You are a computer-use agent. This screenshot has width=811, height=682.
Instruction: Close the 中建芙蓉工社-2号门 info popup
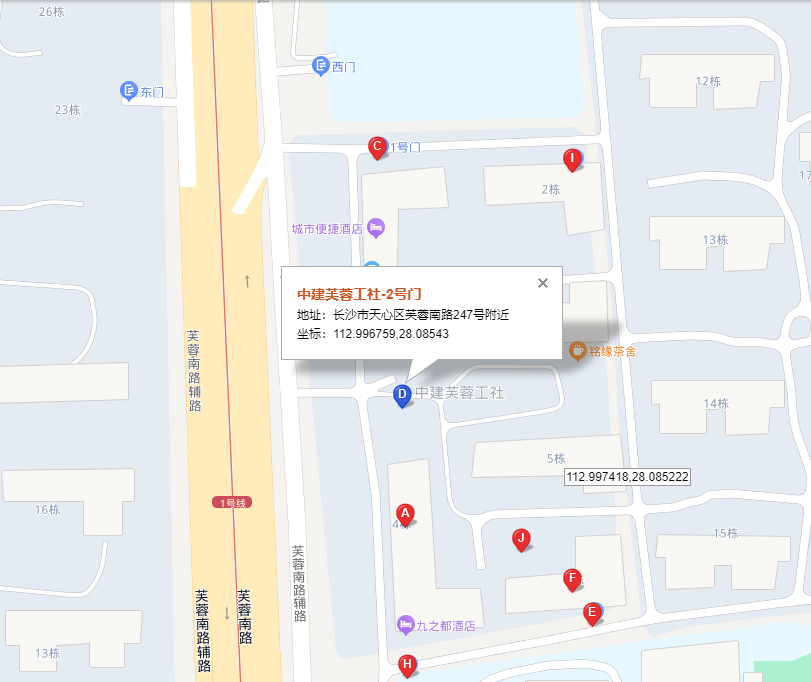(x=543, y=283)
